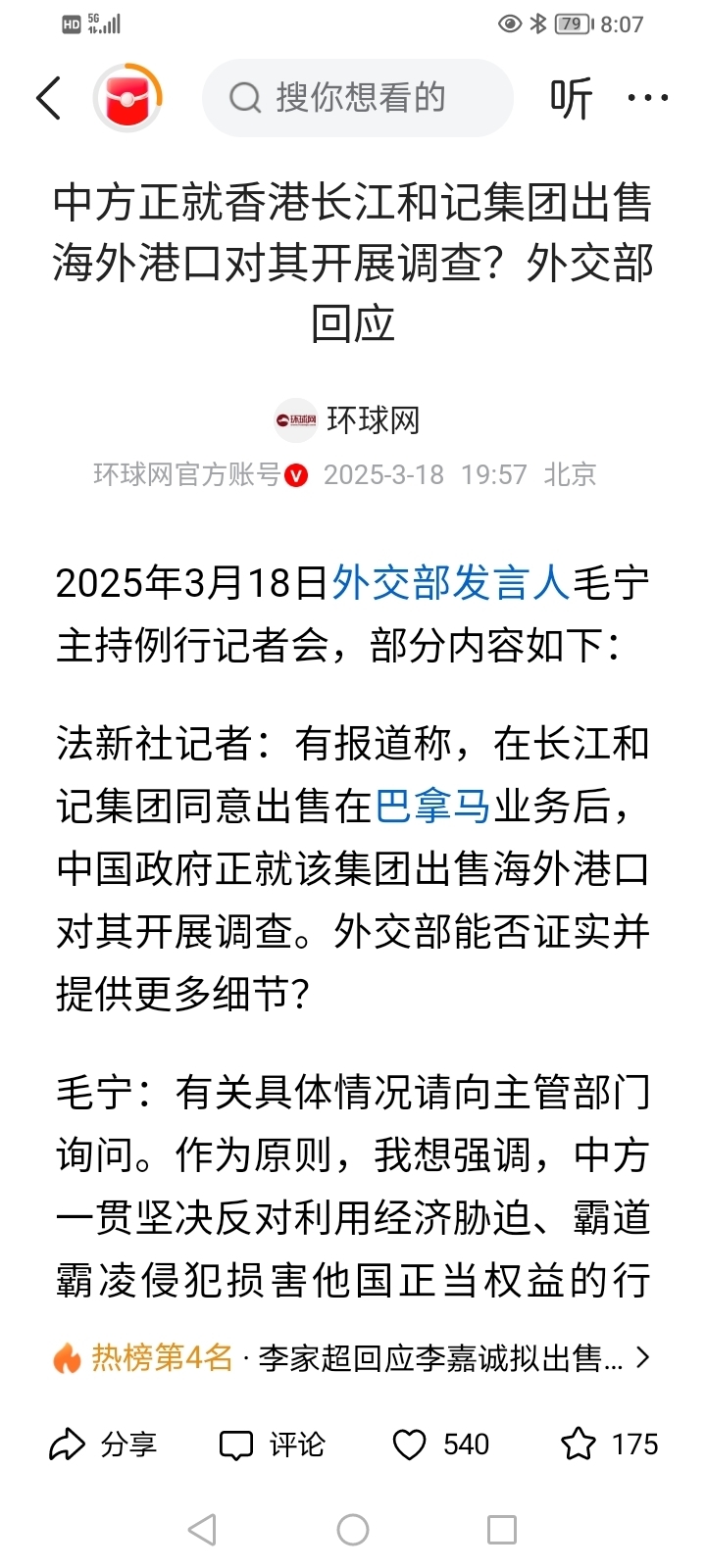Open the red envelope reward icon
Screen dimensions: 706x1568
point(127,98)
